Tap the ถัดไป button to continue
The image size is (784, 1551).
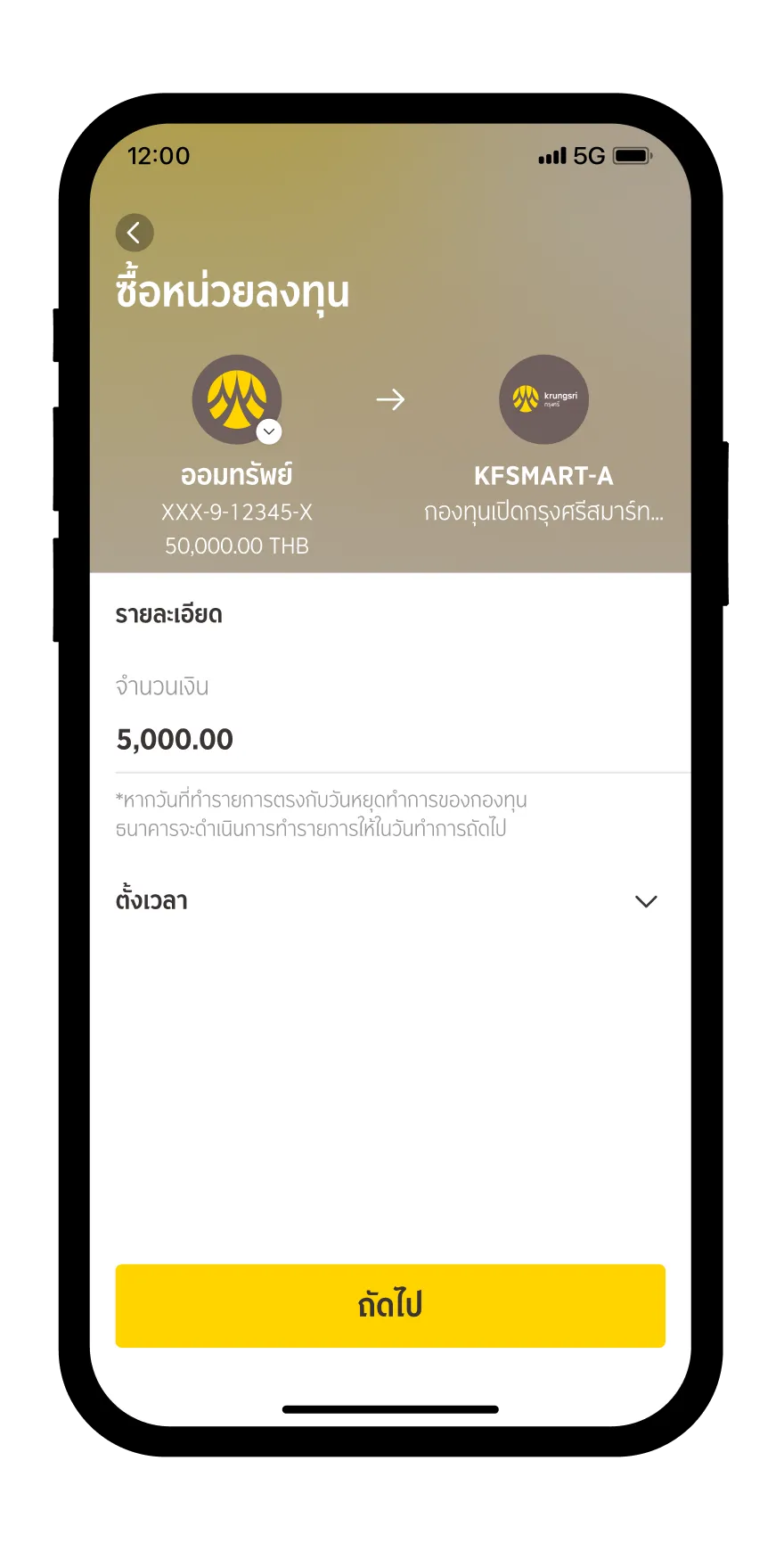tap(390, 1305)
